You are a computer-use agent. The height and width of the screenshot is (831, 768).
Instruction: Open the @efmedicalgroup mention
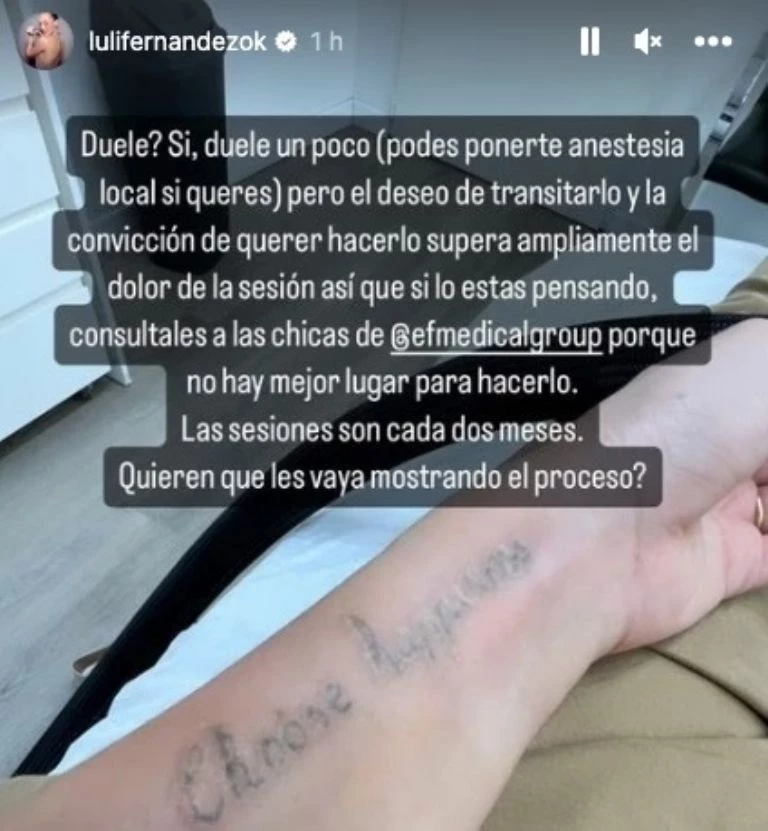pos(495,336)
